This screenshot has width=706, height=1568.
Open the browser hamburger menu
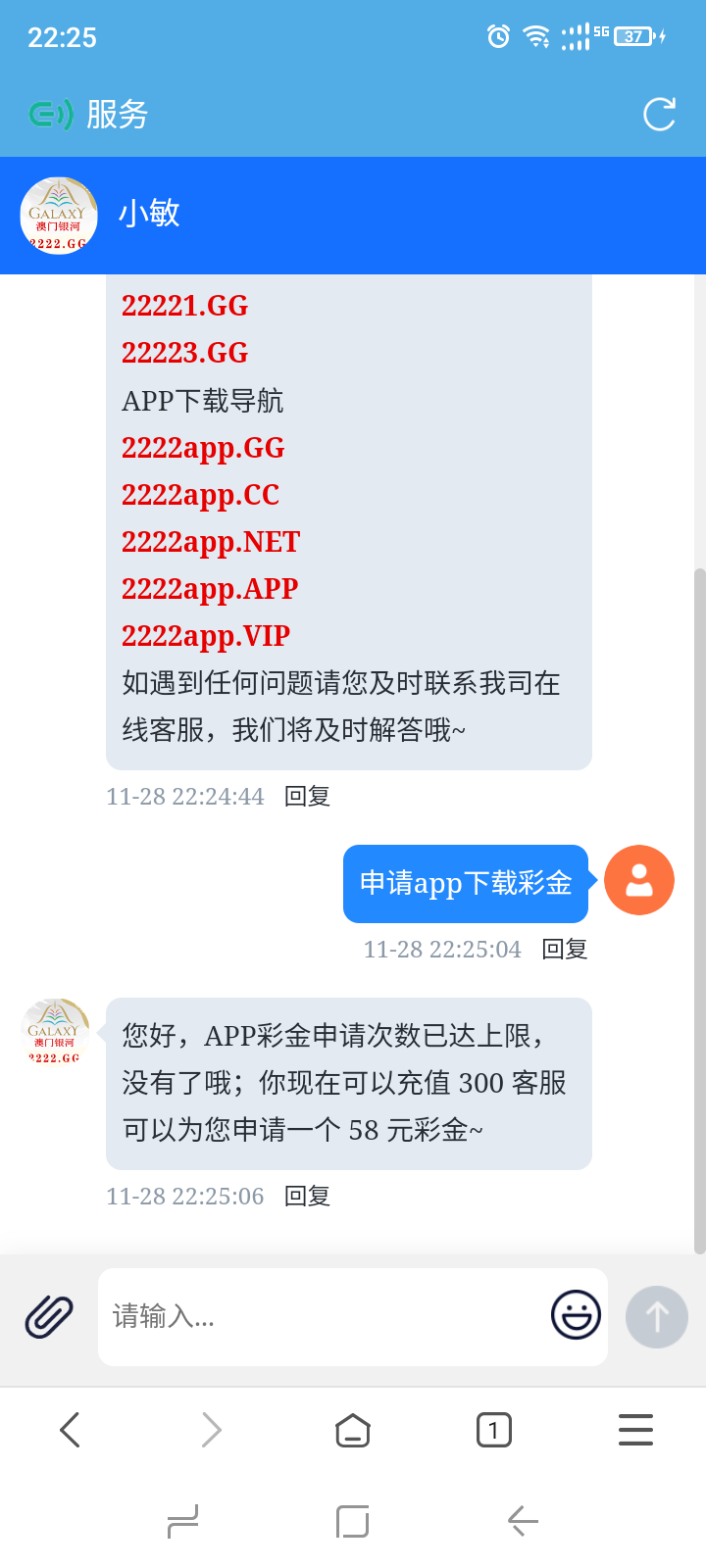(635, 1430)
